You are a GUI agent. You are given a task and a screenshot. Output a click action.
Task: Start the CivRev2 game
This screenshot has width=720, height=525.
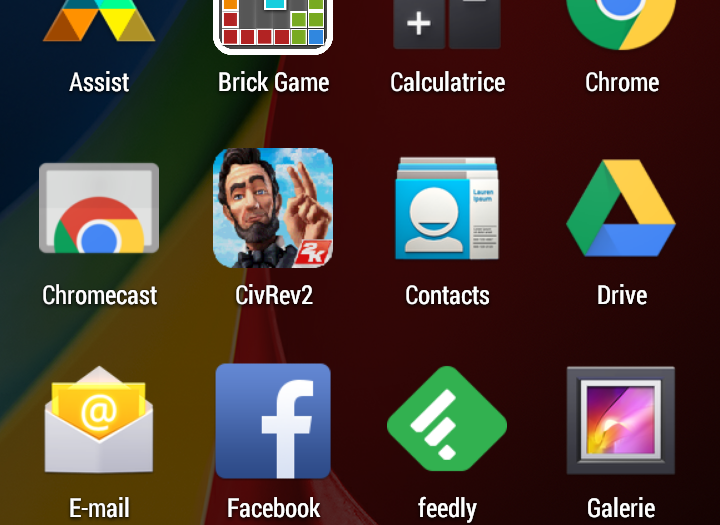click(x=273, y=209)
